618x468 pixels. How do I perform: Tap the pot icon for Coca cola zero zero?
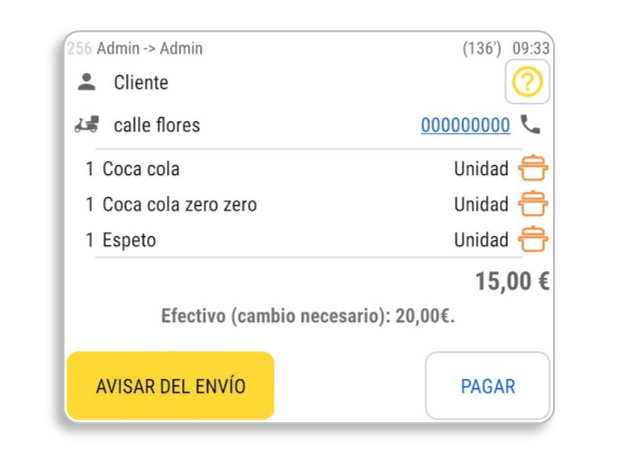(533, 204)
